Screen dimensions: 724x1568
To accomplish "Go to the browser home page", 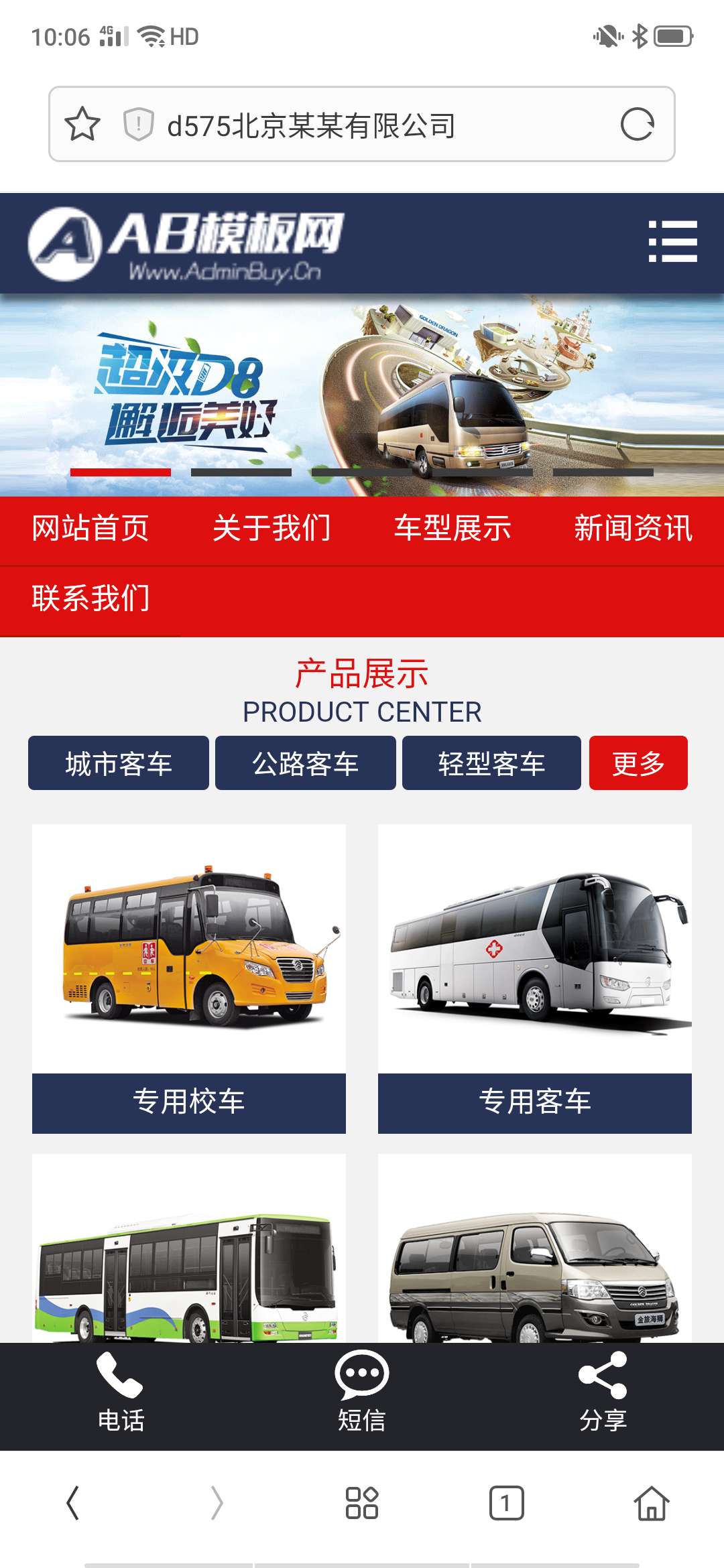I will 652,1503.
